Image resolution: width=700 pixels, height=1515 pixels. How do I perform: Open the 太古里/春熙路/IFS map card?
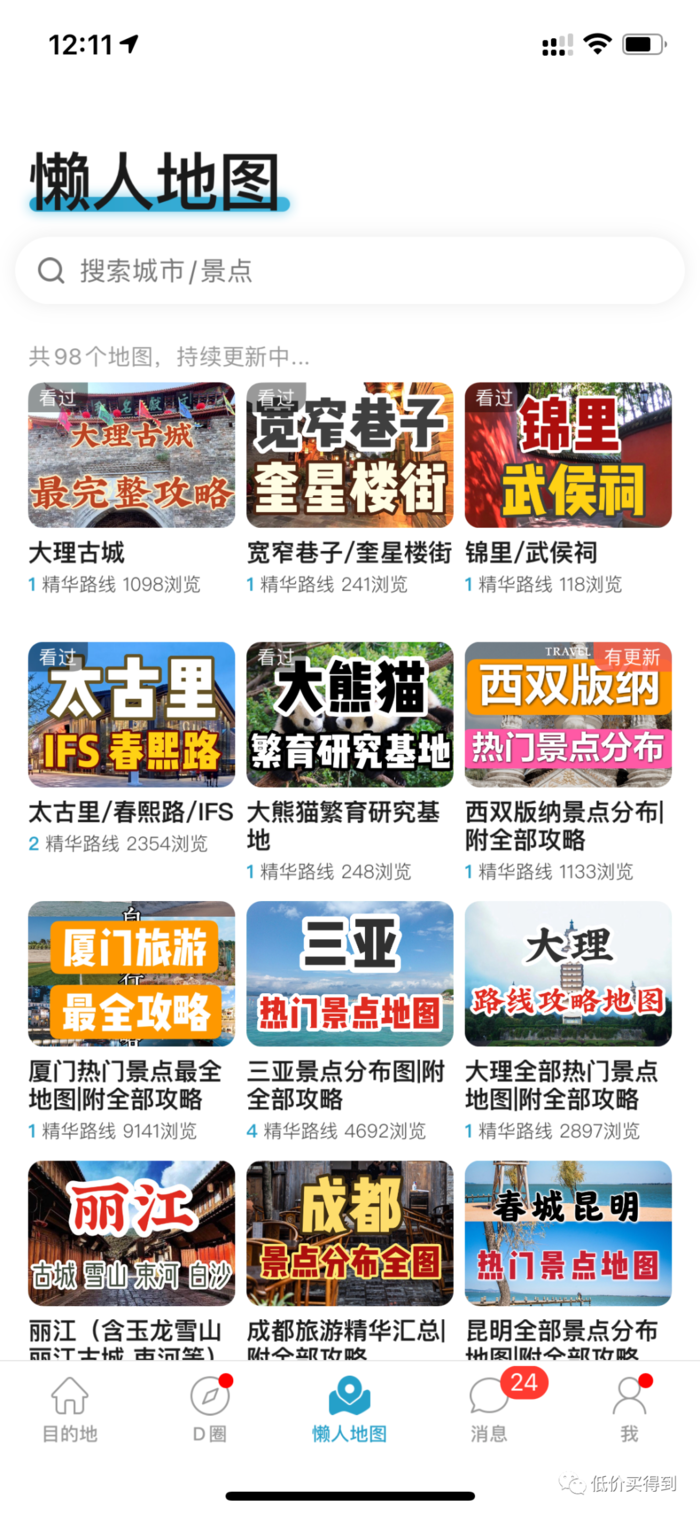tap(131, 714)
